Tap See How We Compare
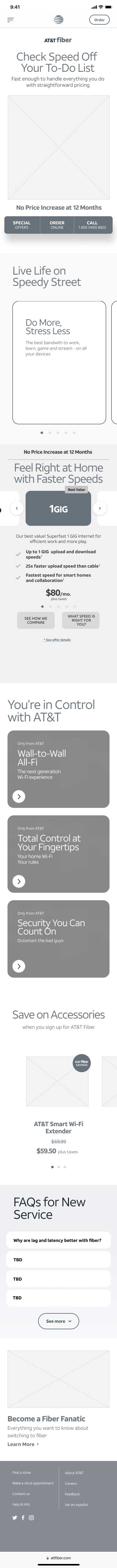This screenshot has width=117, height=1568. (x=35, y=620)
